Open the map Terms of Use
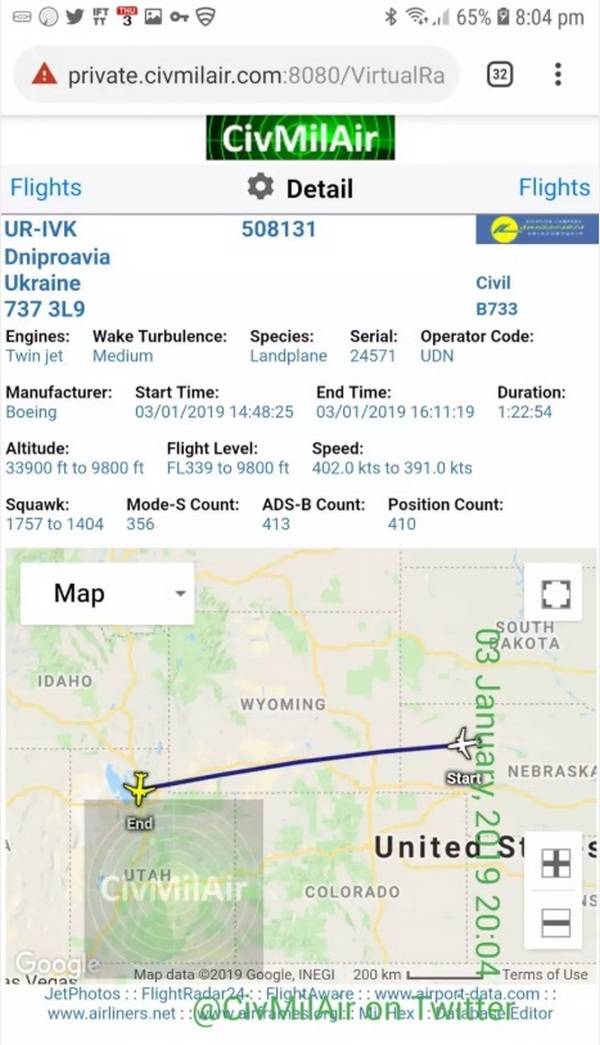The height and width of the screenshot is (1045, 600). click(545, 974)
